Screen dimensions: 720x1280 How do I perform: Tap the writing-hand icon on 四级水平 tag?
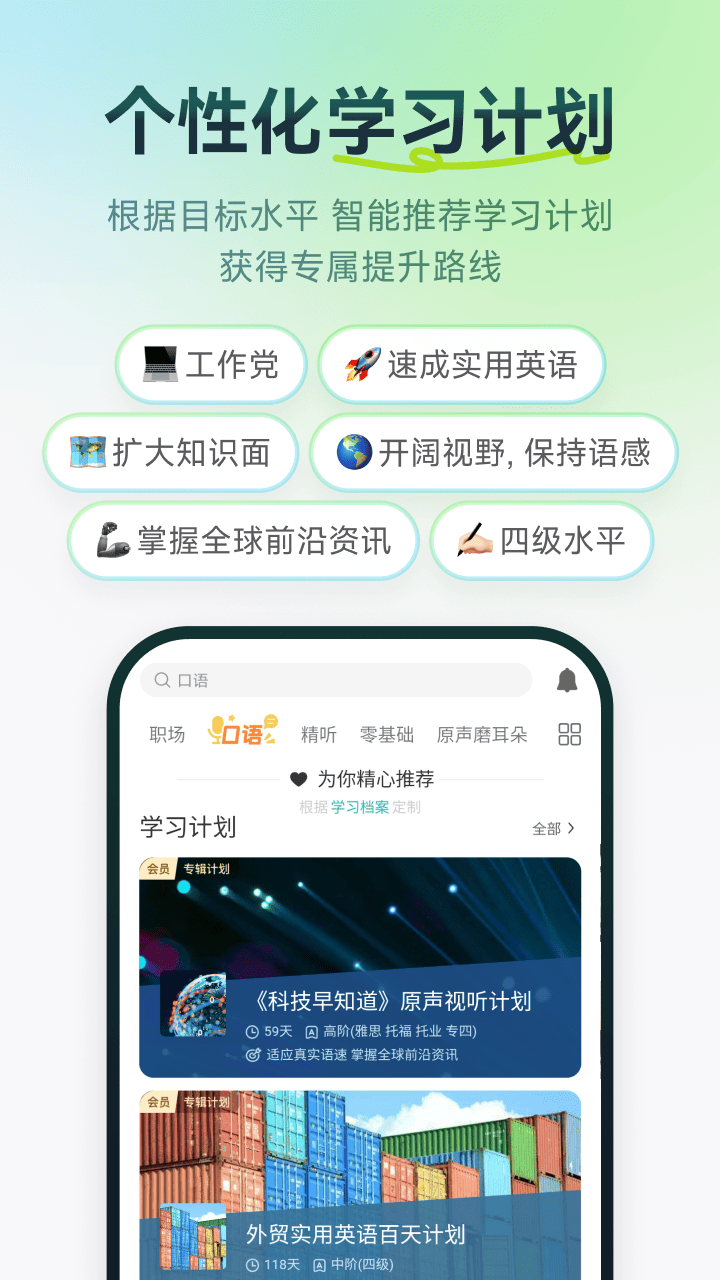(x=473, y=541)
